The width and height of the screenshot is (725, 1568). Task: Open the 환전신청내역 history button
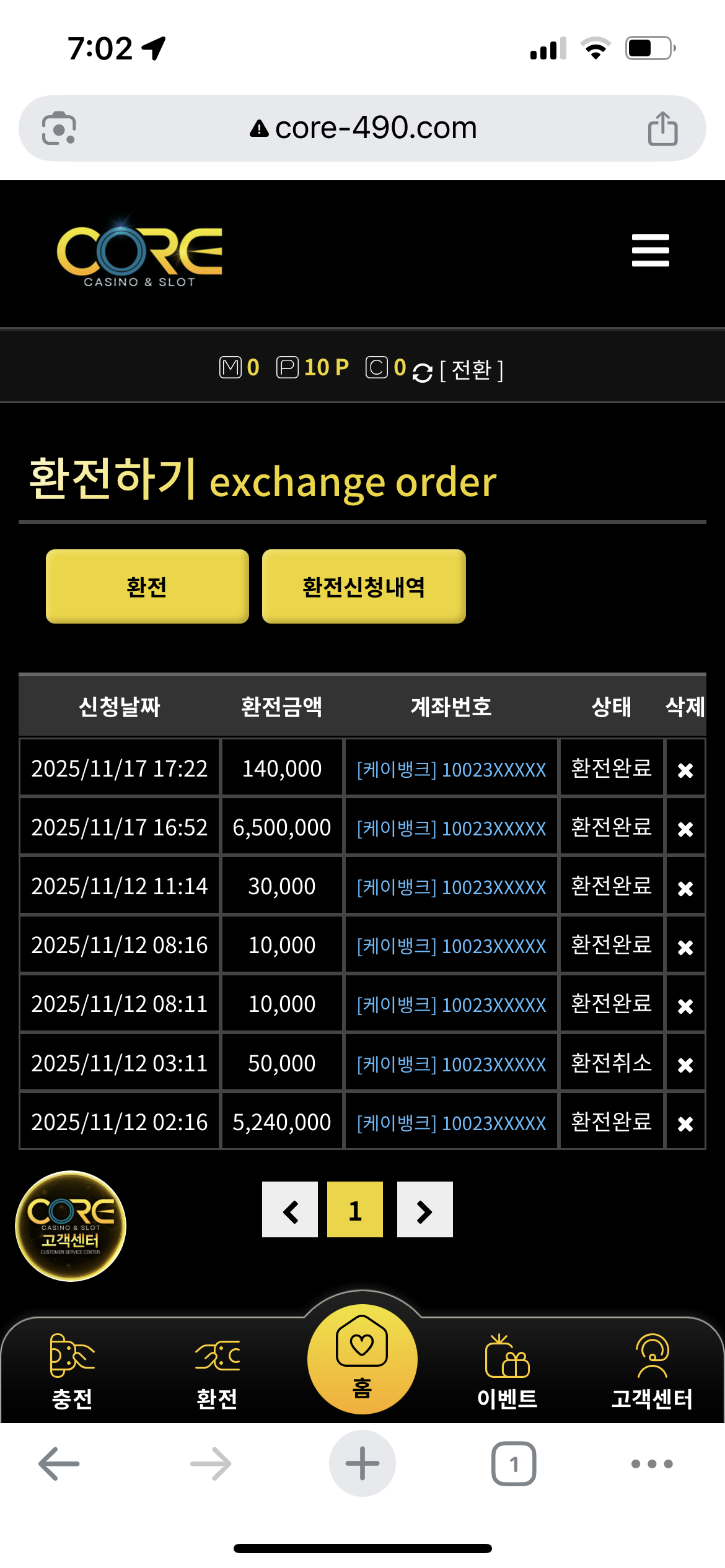(x=364, y=586)
